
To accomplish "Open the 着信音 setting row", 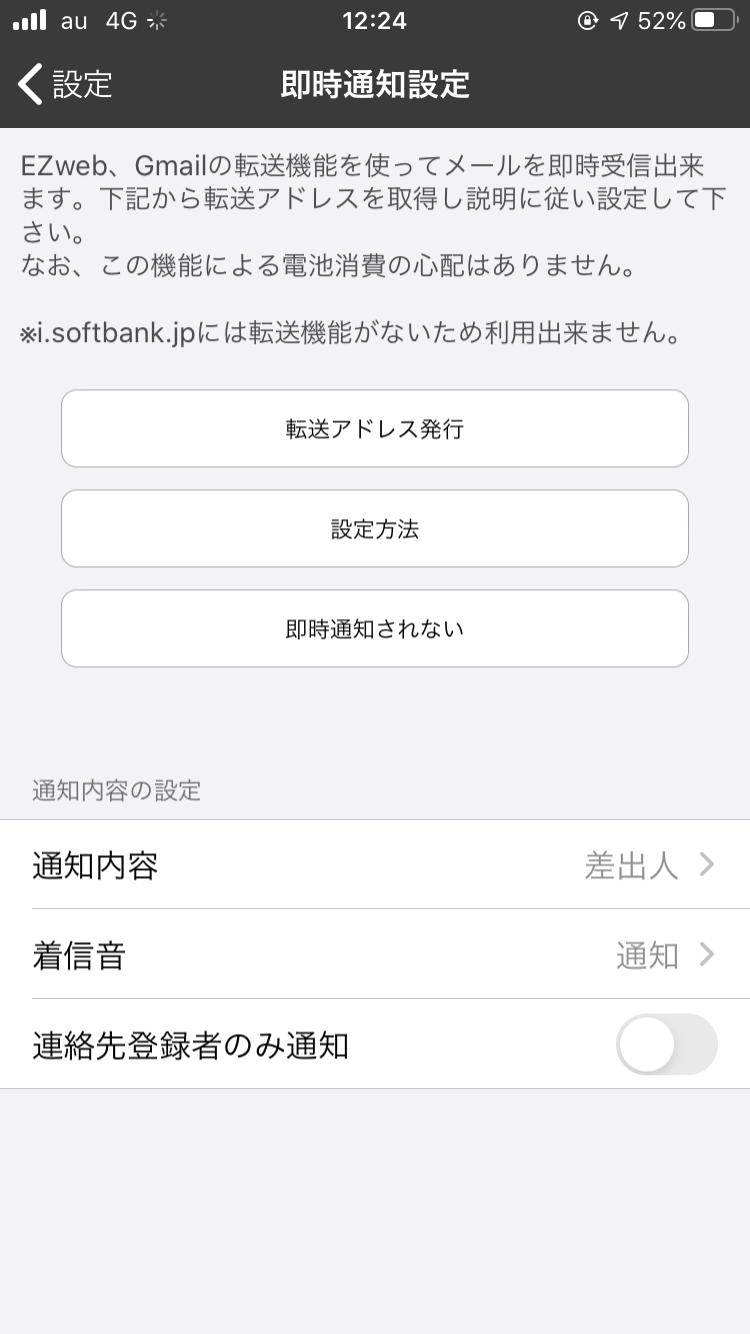I will click(x=375, y=955).
